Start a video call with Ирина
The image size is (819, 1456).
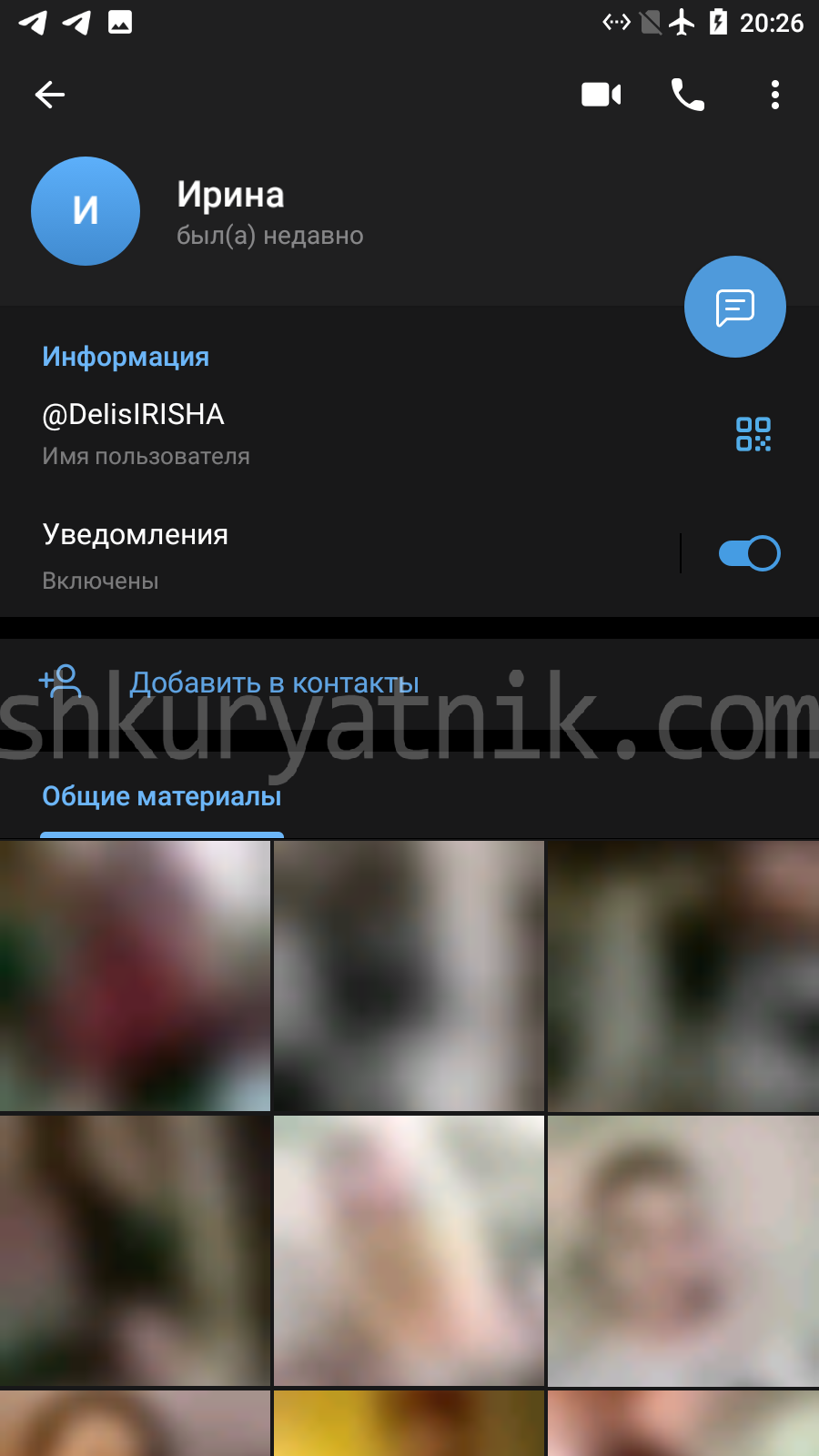[x=602, y=95]
